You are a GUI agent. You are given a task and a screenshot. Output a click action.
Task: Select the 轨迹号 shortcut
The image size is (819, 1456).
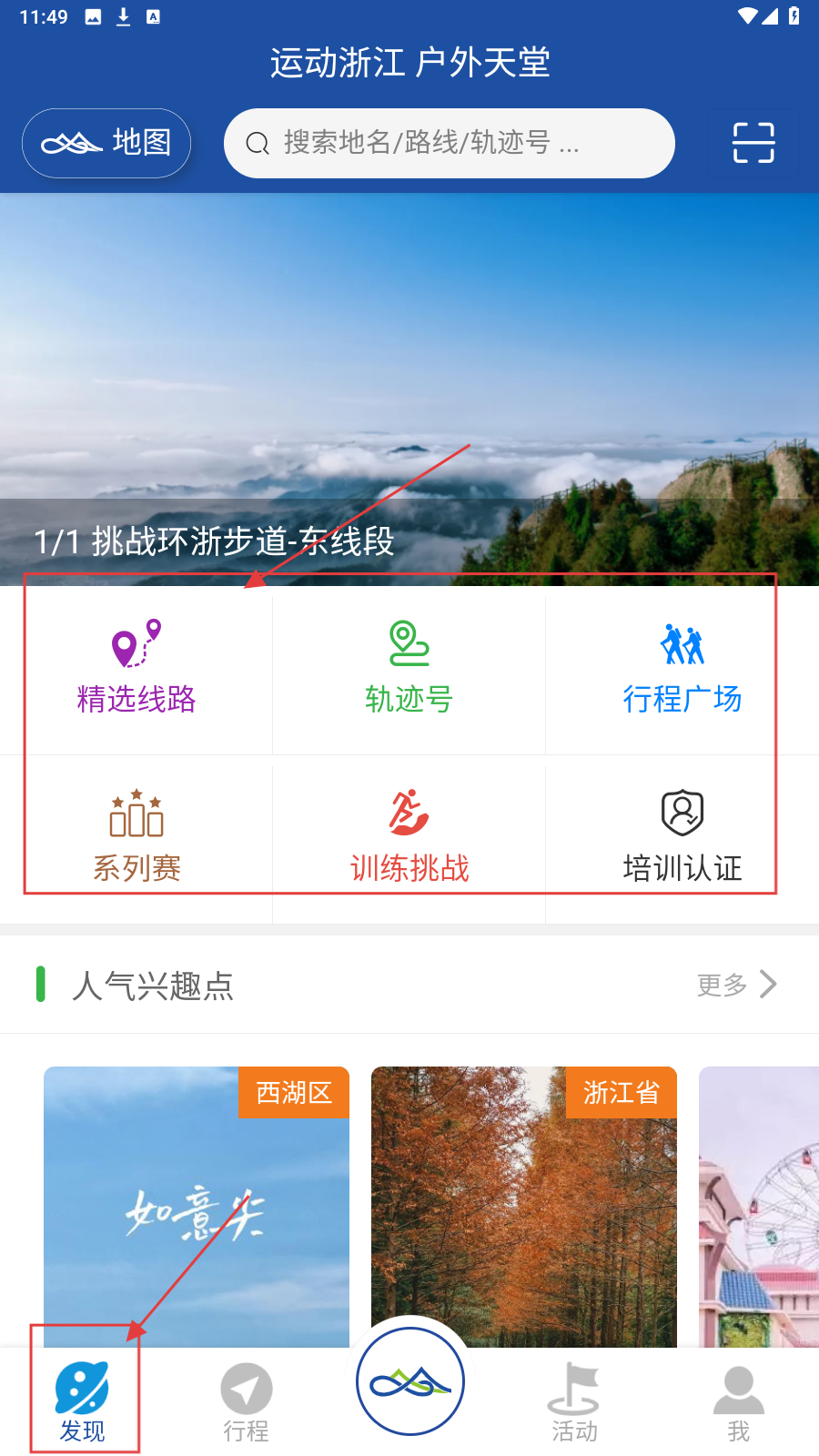click(x=409, y=669)
